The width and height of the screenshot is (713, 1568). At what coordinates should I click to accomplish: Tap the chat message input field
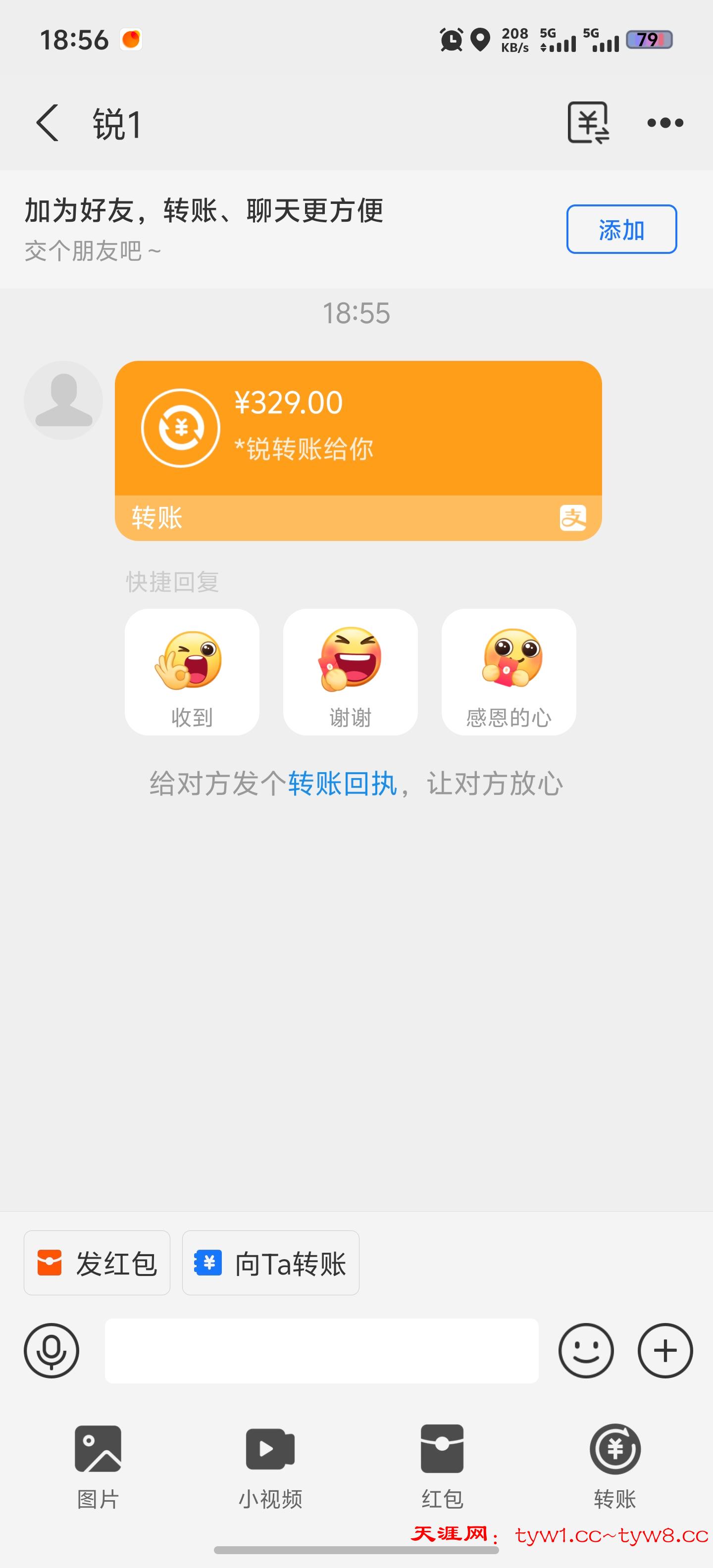pyautogui.click(x=321, y=1351)
